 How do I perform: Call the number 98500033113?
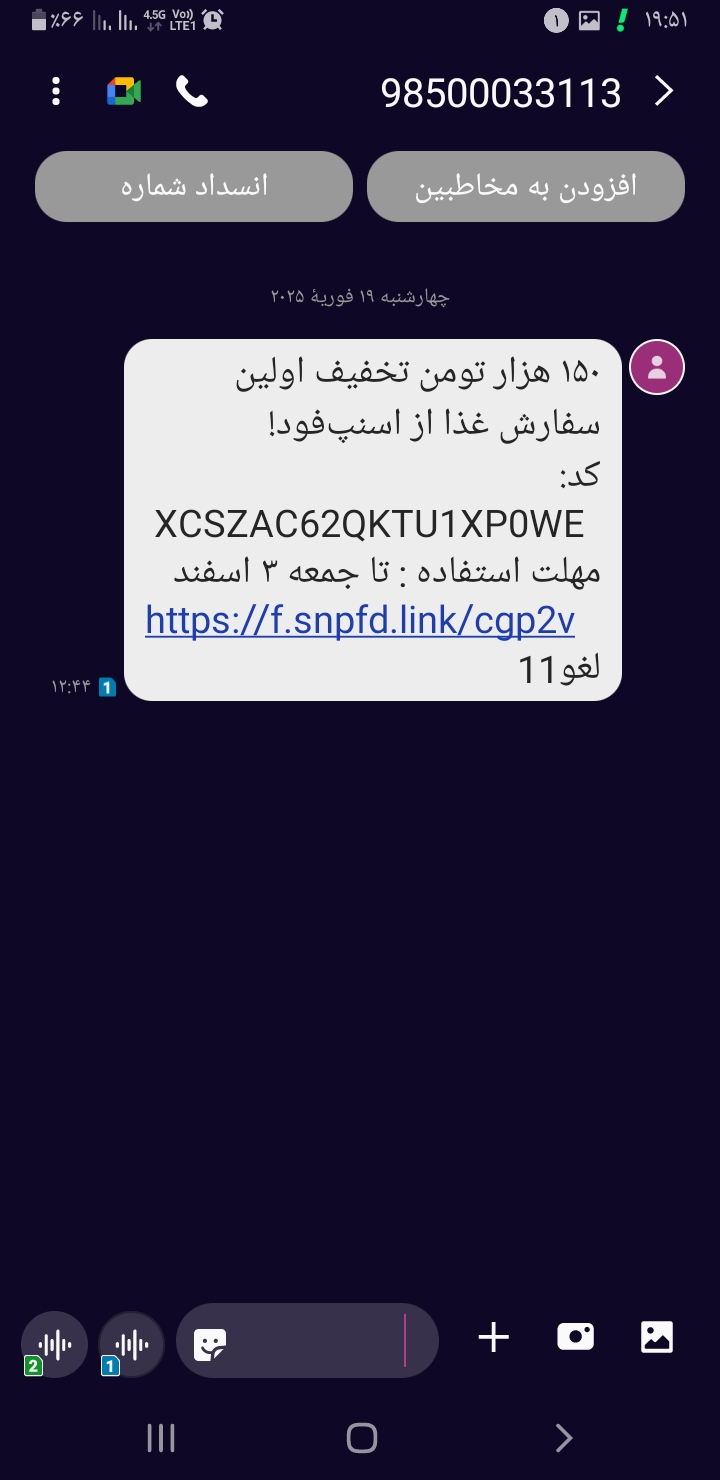click(x=192, y=92)
